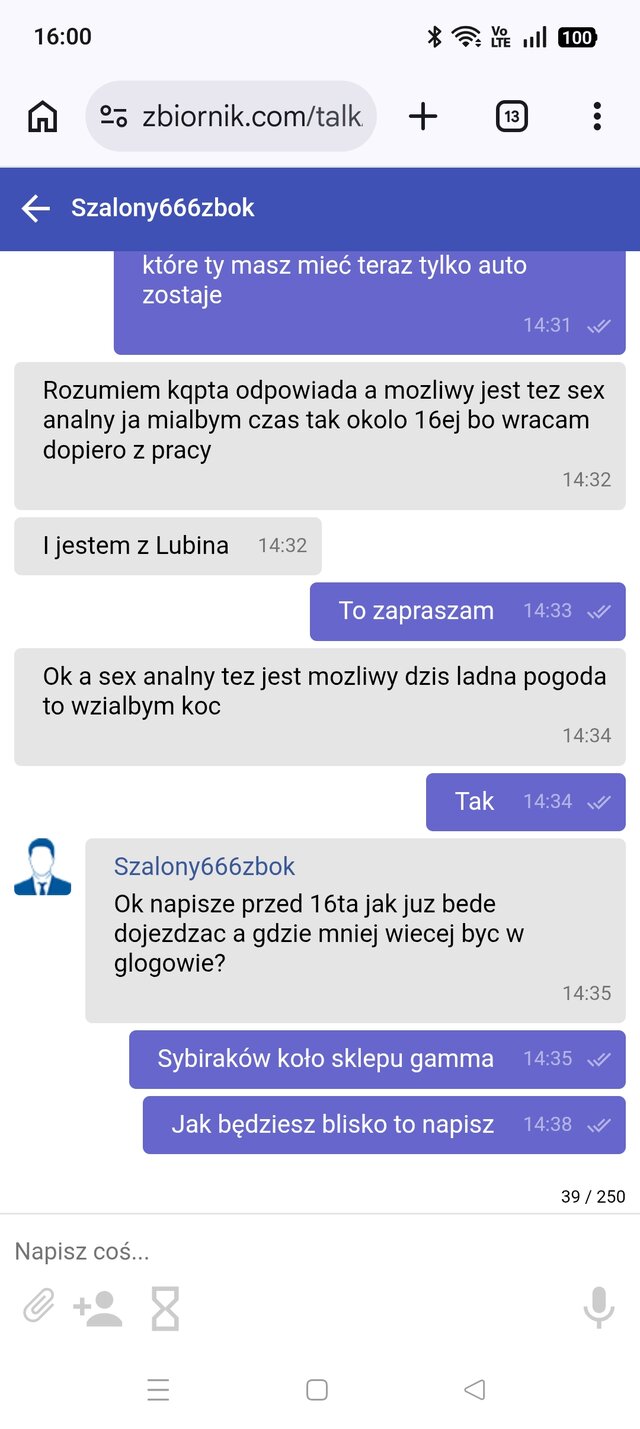Tap the add person icon
Screen dimensions: 640x1429
pyautogui.click(x=98, y=1307)
